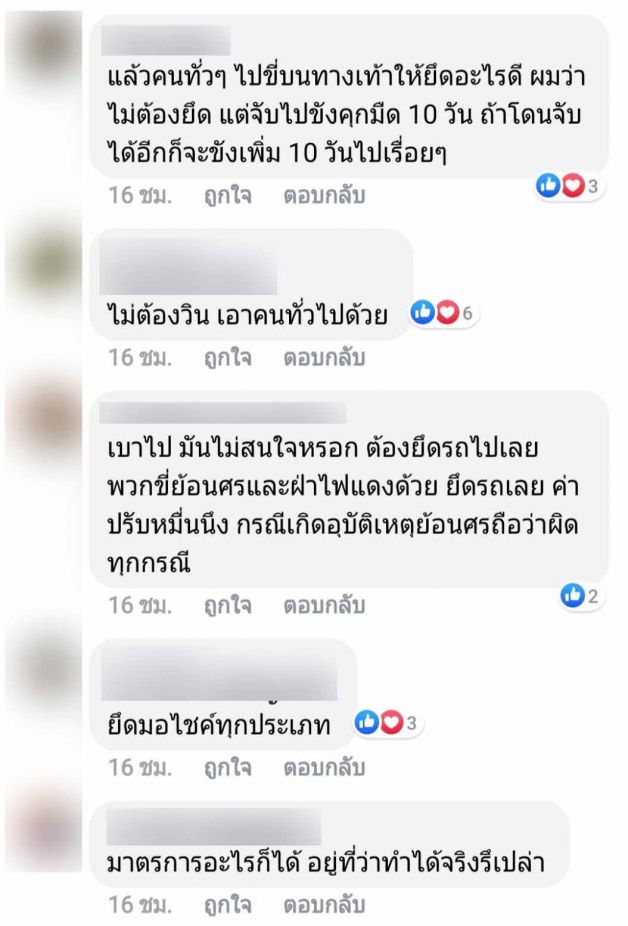Image resolution: width=628 pixels, height=926 pixels.
Task: Reply to the comment starting "แล้วคนทั่วๆ ไปขี่บนทางเท้า"
Action: pos(324,196)
